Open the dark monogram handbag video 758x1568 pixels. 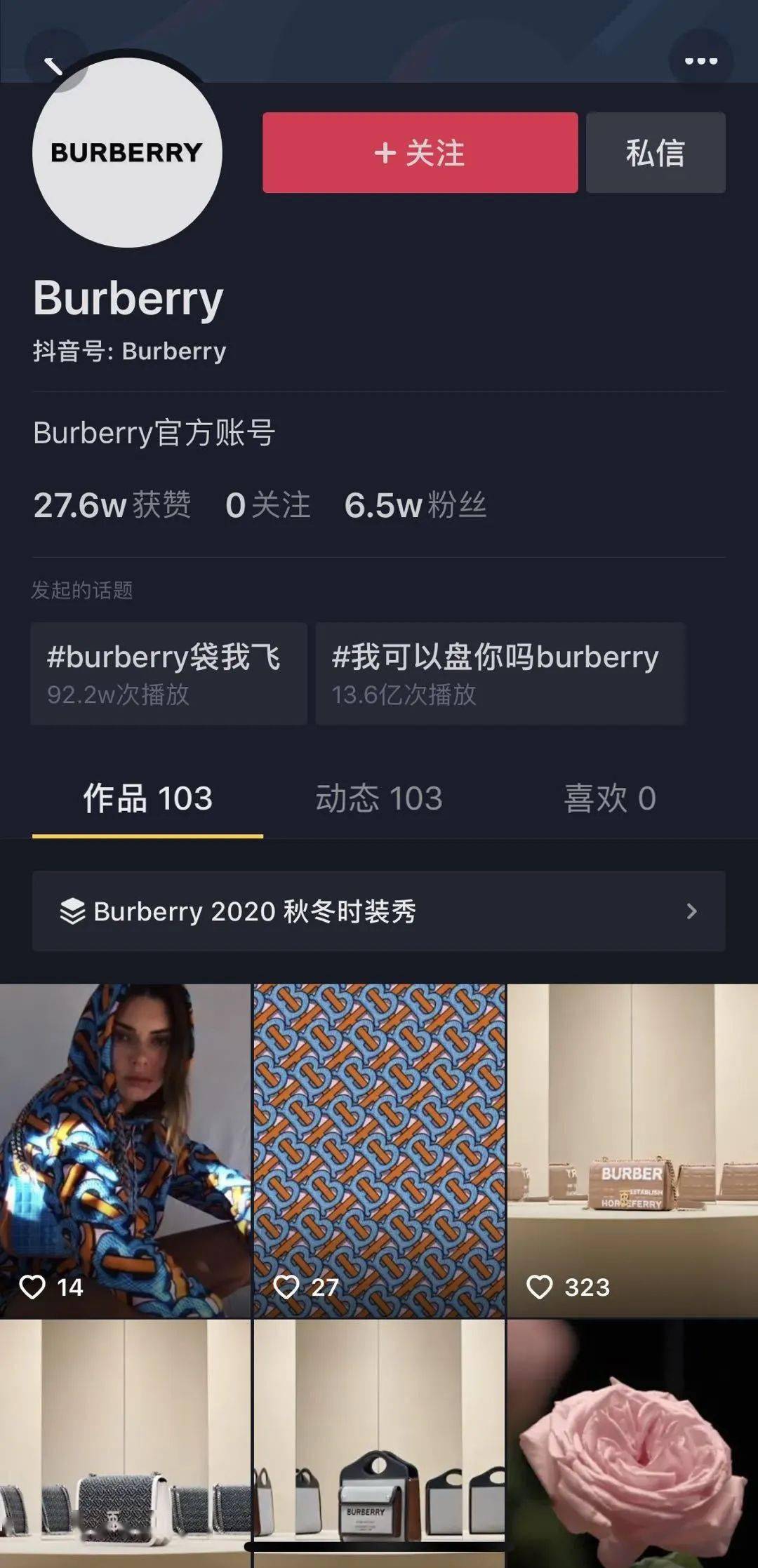(x=125, y=1444)
